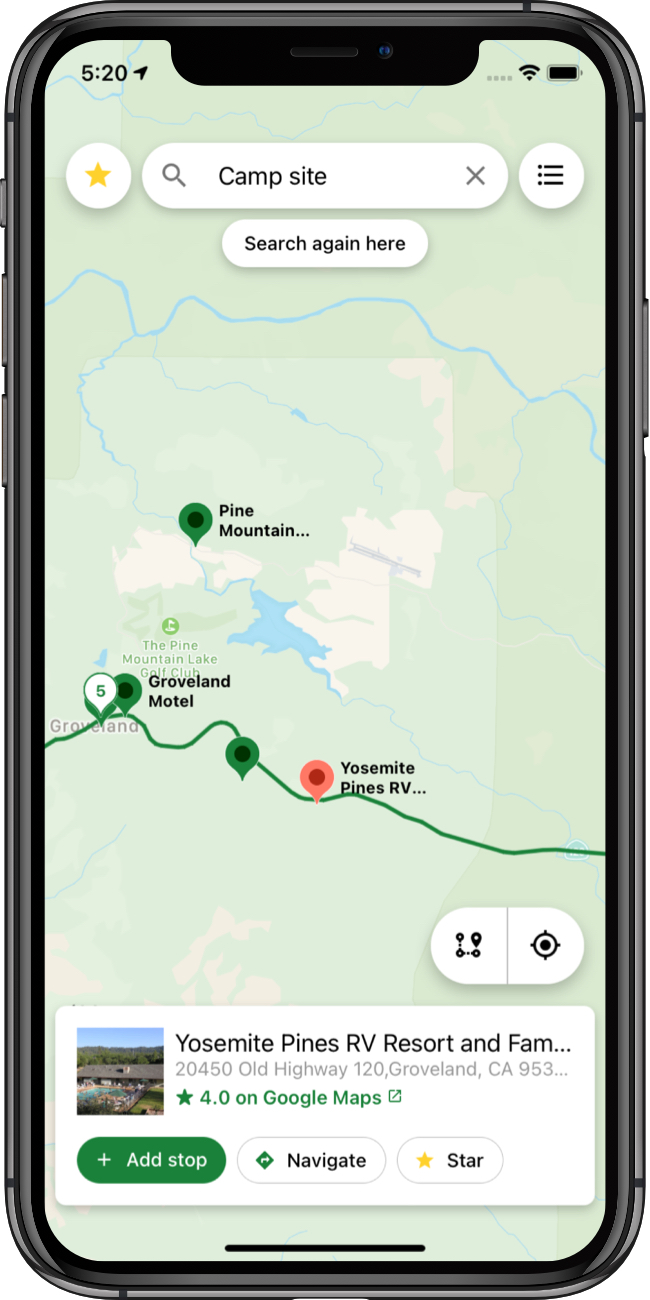This screenshot has height=1300, width=650.
Task: Tap Search again here
Action: 325,244
